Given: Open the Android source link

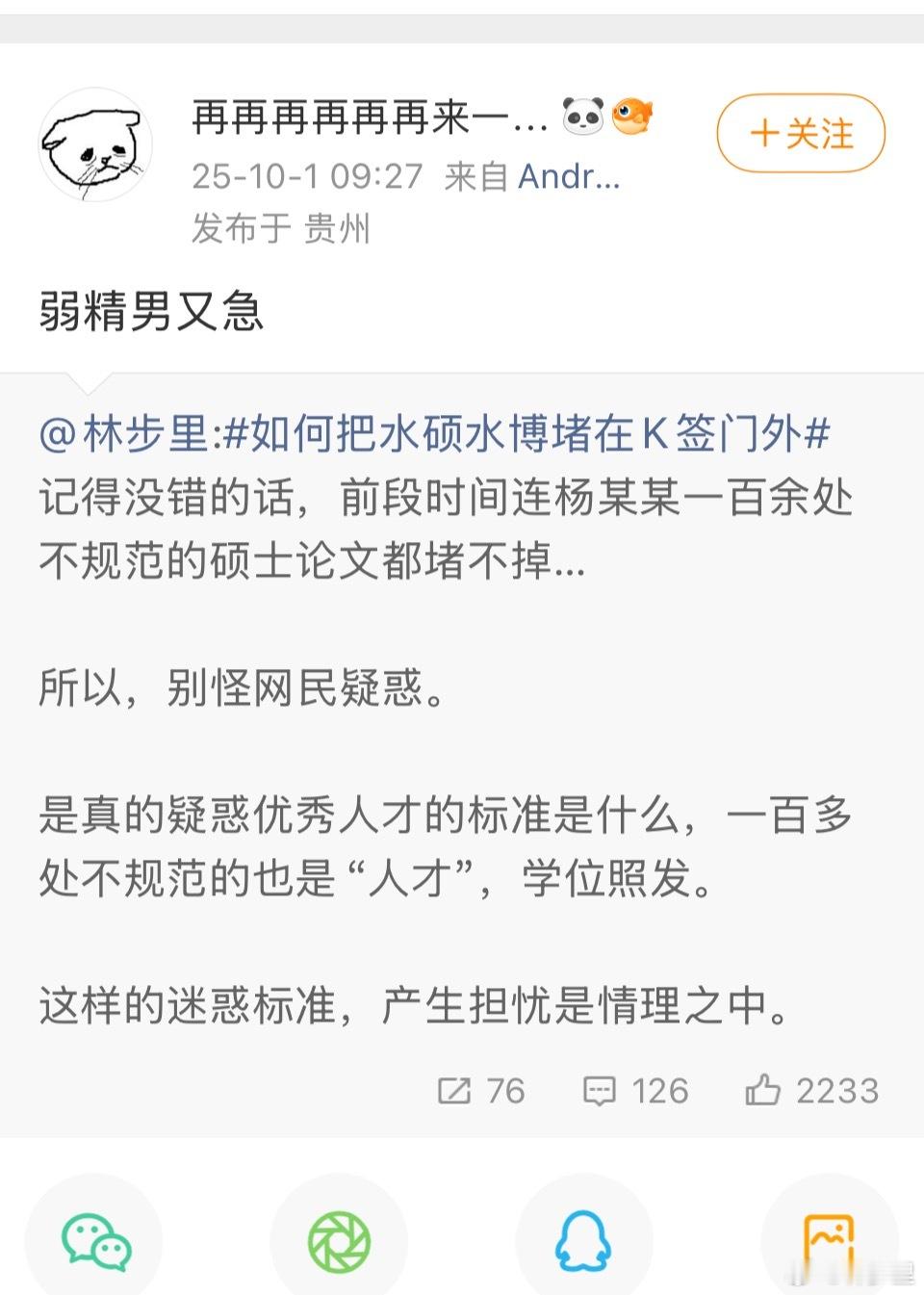Looking at the screenshot, I should click(568, 176).
